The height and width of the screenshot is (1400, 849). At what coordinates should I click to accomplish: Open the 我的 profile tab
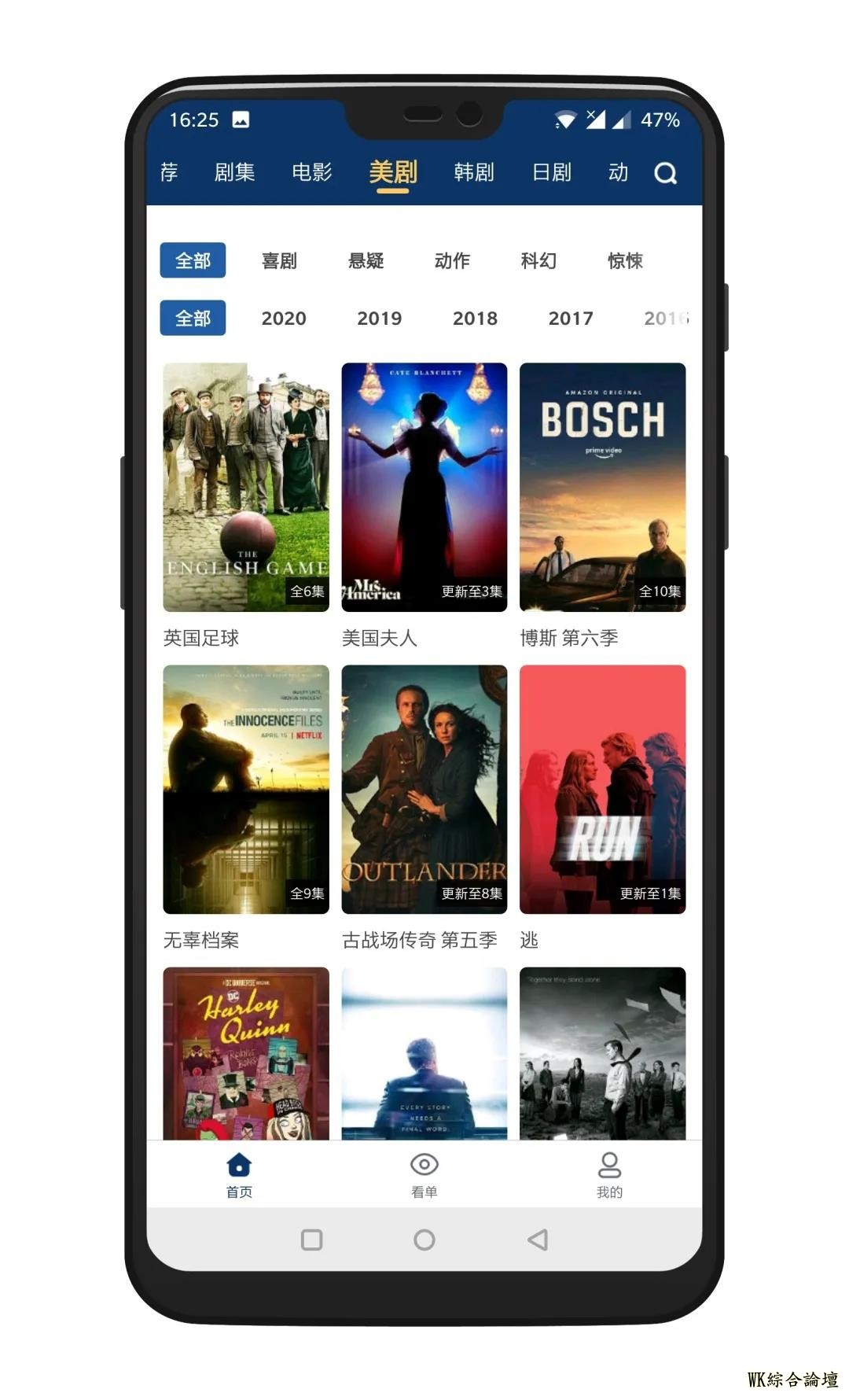coord(609,1175)
